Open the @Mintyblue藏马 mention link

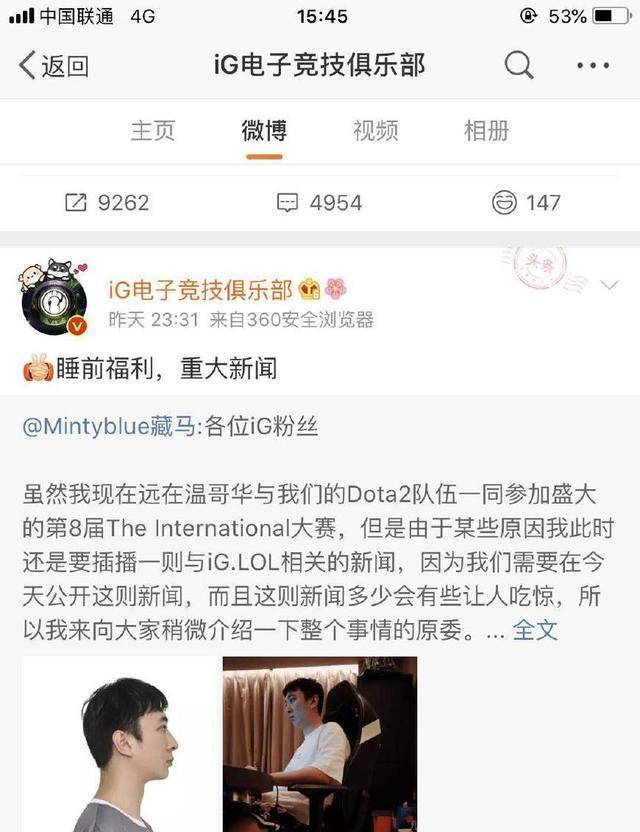click(x=109, y=426)
